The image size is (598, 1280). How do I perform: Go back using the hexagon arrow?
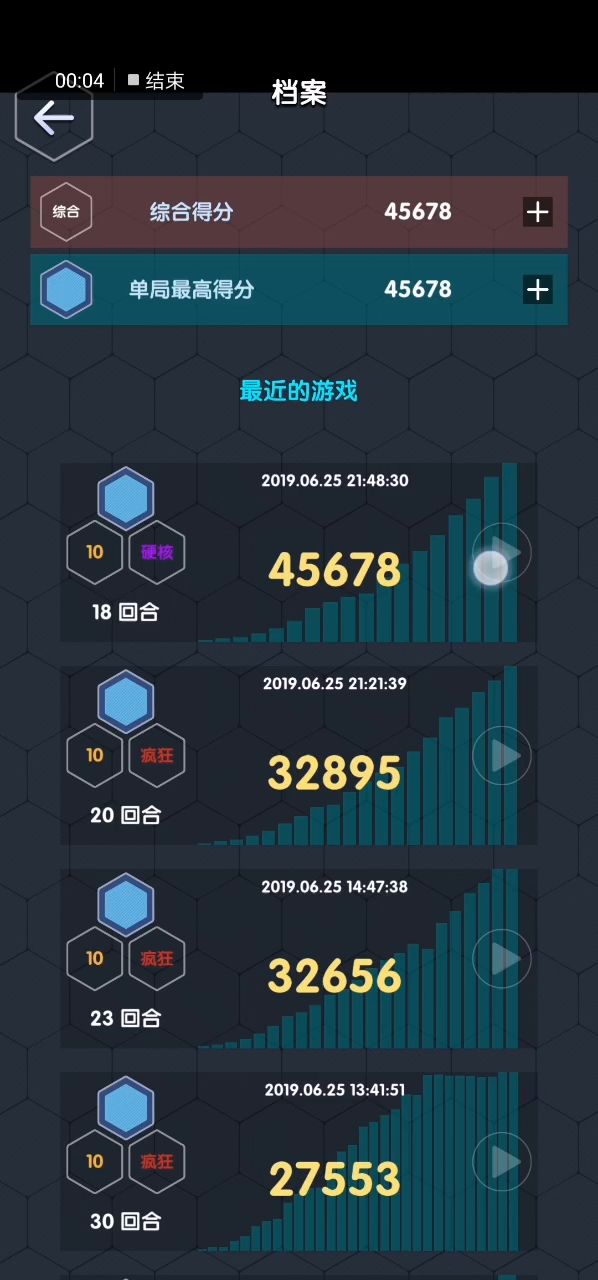54,118
